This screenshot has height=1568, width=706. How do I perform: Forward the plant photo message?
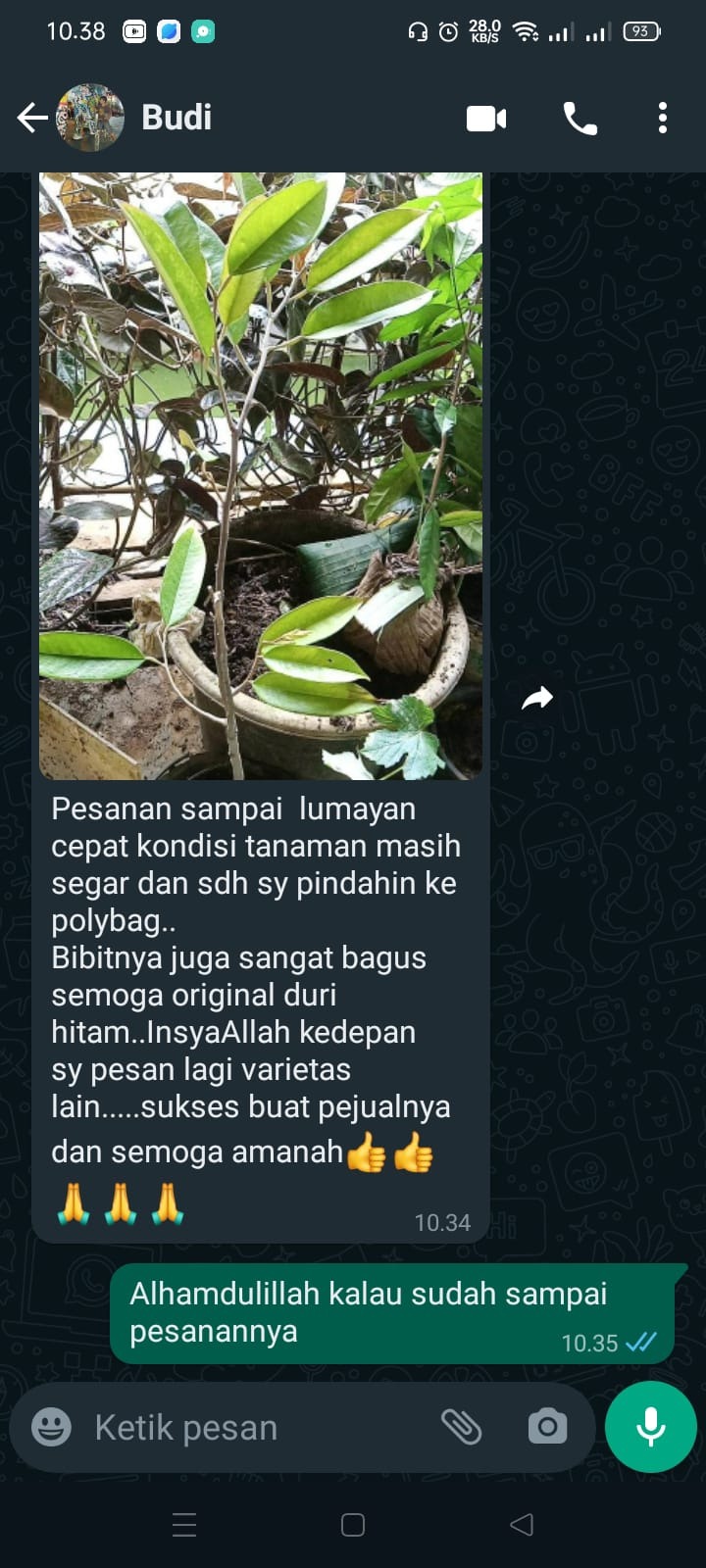click(x=537, y=698)
